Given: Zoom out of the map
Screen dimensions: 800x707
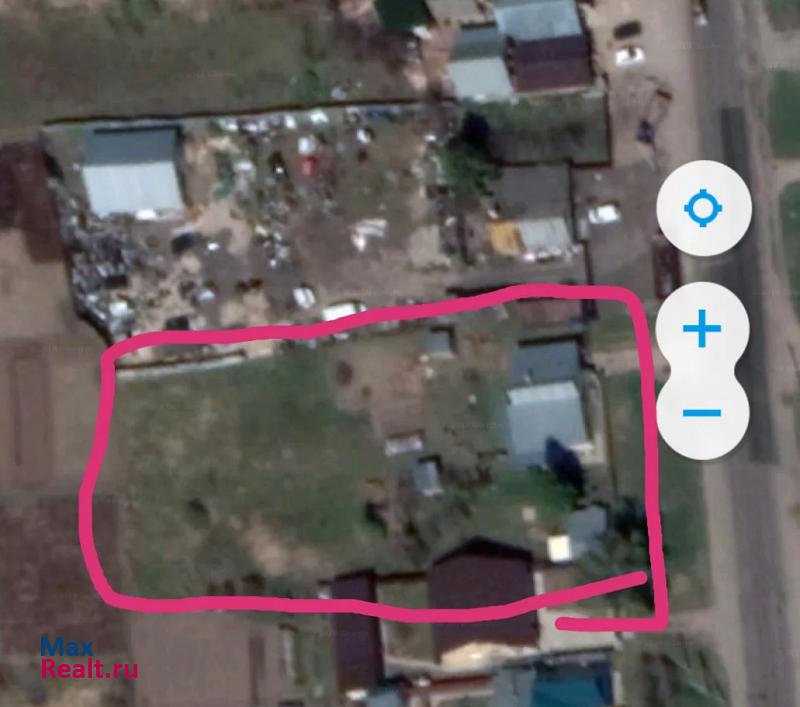Looking at the screenshot, I should tap(702, 413).
